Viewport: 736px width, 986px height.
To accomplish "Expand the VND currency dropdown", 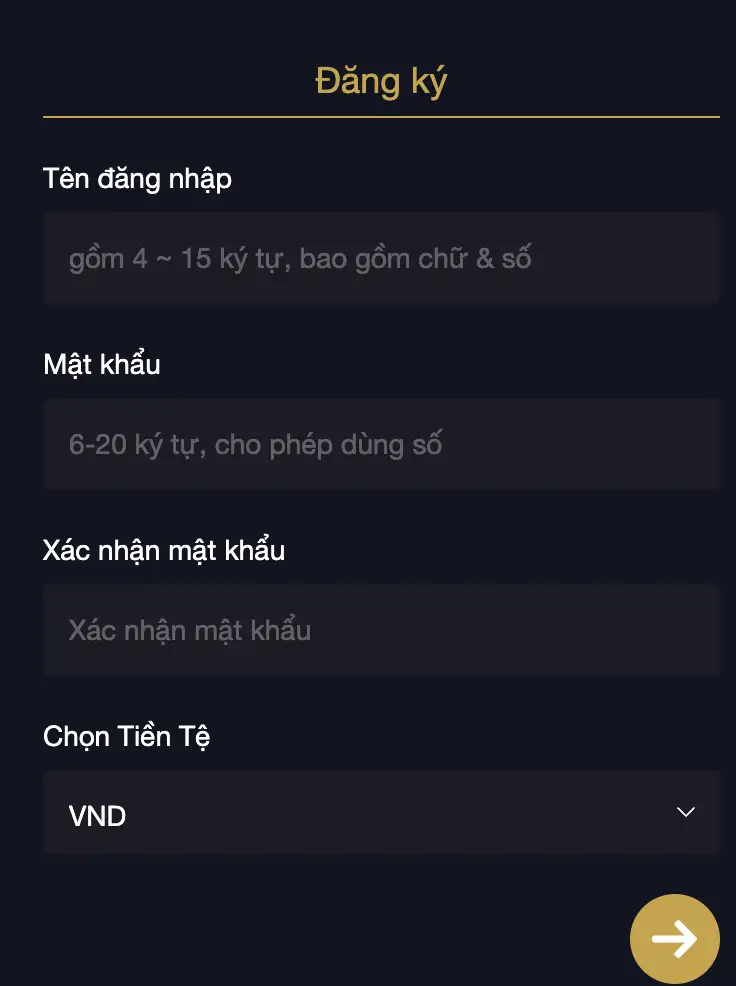I will click(381, 813).
